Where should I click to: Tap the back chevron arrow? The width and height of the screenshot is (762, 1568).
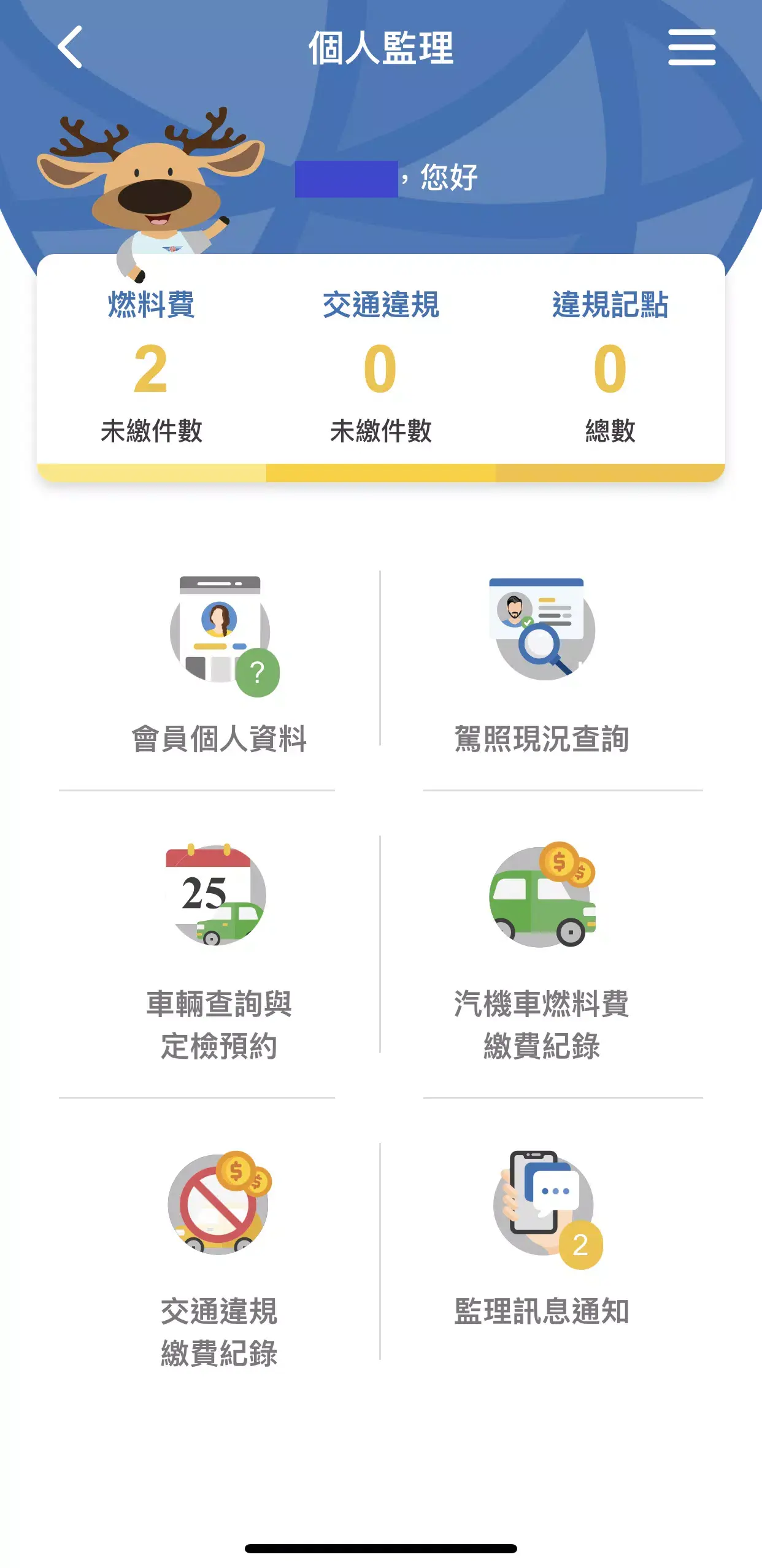pyautogui.click(x=71, y=48)
